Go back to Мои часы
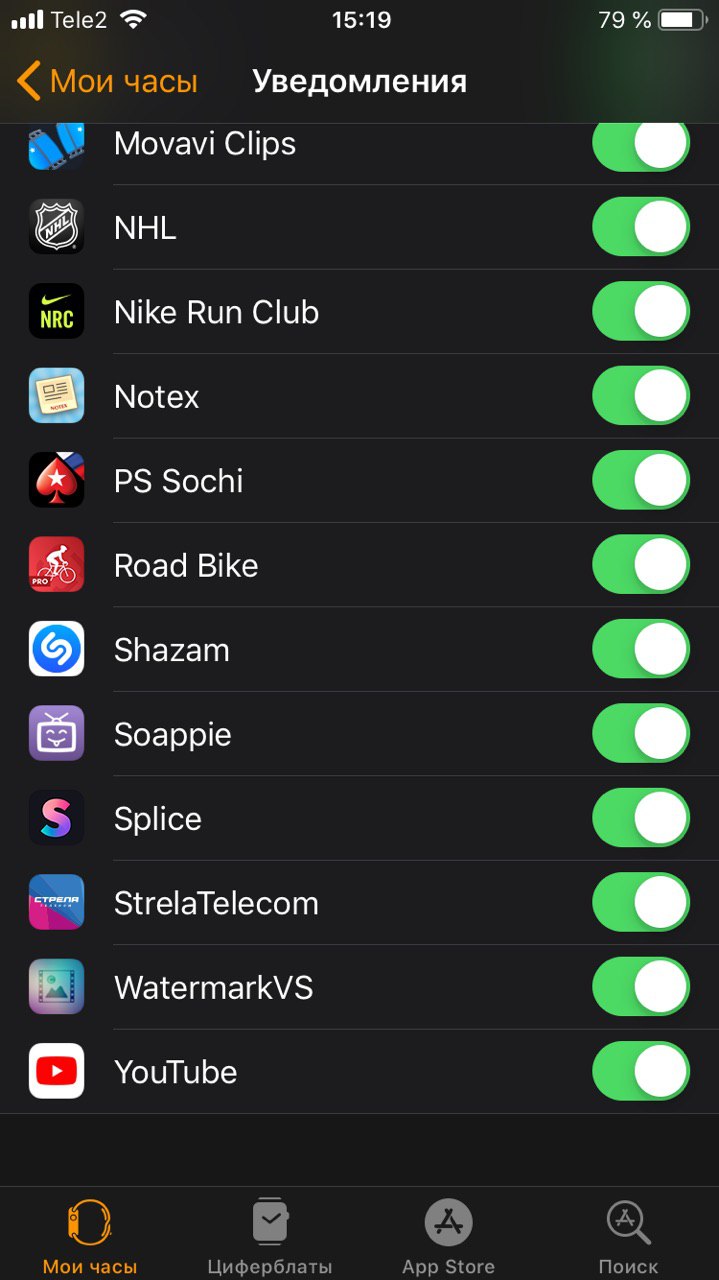 [x=107, y=81]
